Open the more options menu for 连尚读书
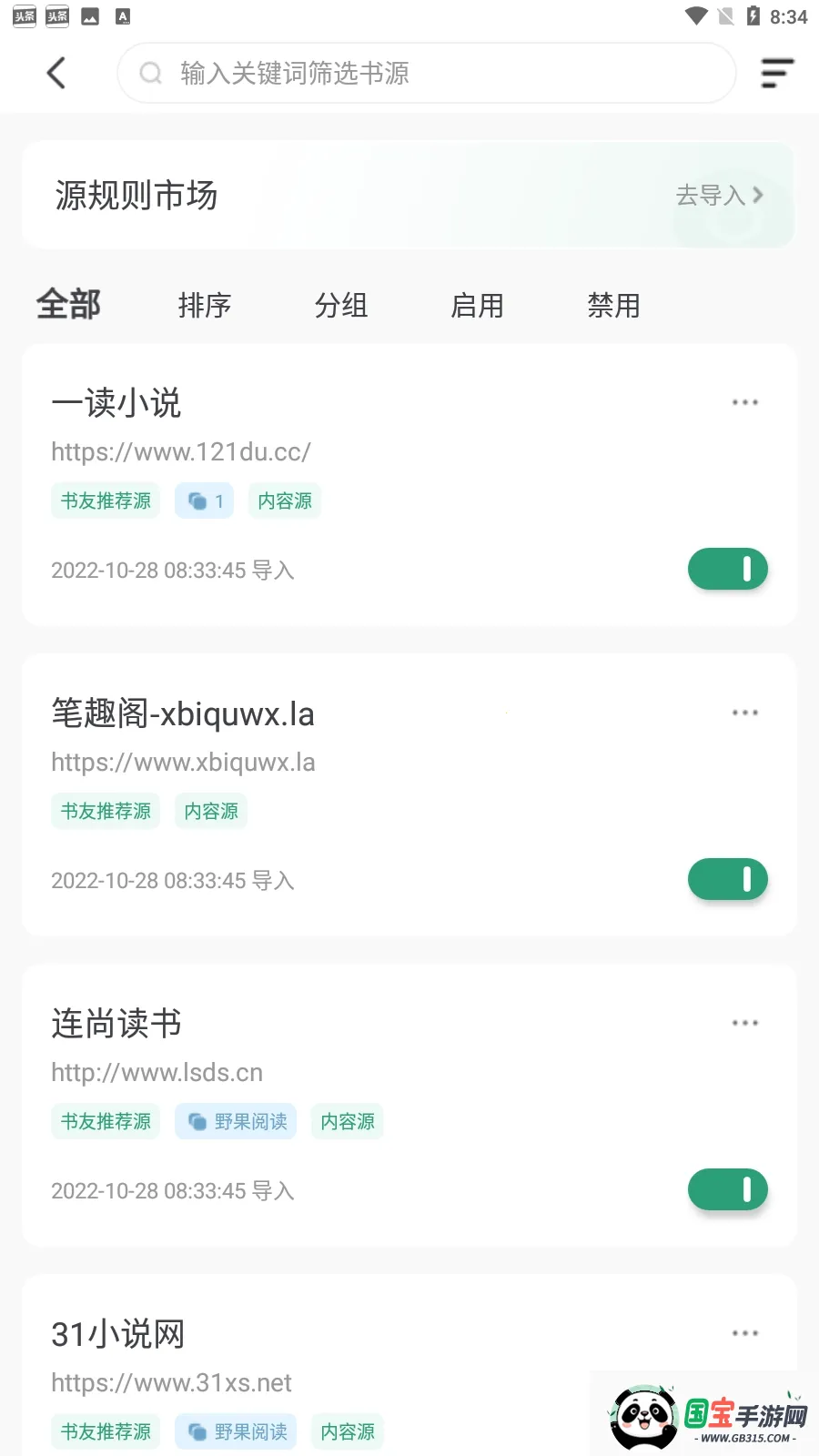The height and width of the screenshot is (1456, 819). click(x=745, y=1023)
